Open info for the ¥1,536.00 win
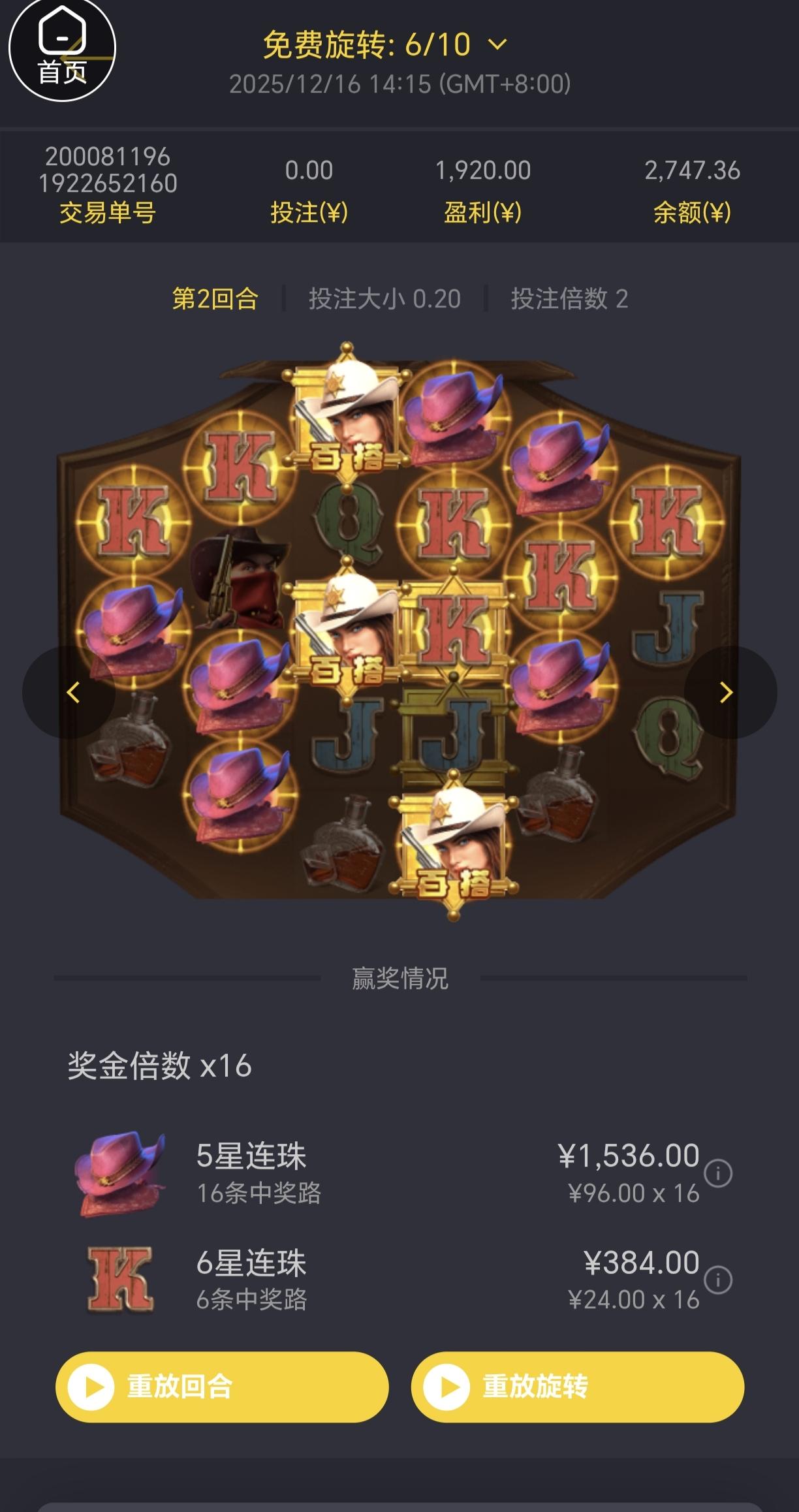Screen dimensions: 799x1512 (x=718, y=1173)
